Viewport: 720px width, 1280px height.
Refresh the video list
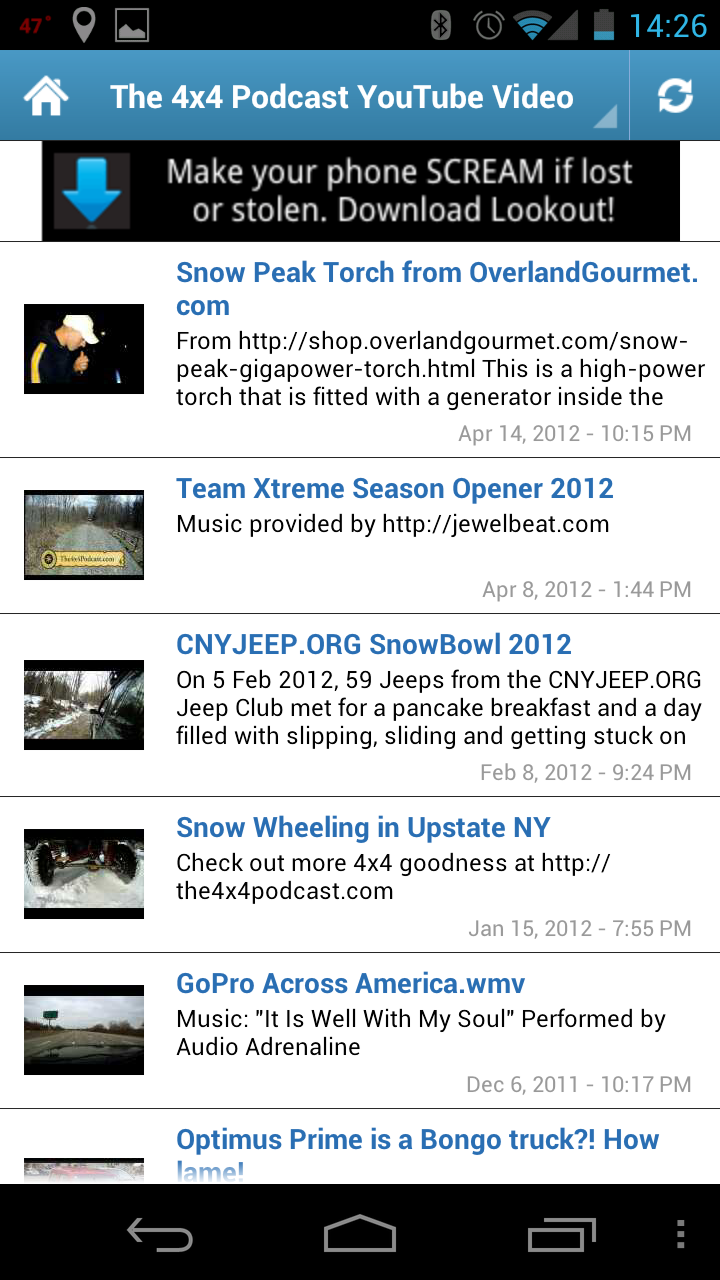[x=675, y=96]
